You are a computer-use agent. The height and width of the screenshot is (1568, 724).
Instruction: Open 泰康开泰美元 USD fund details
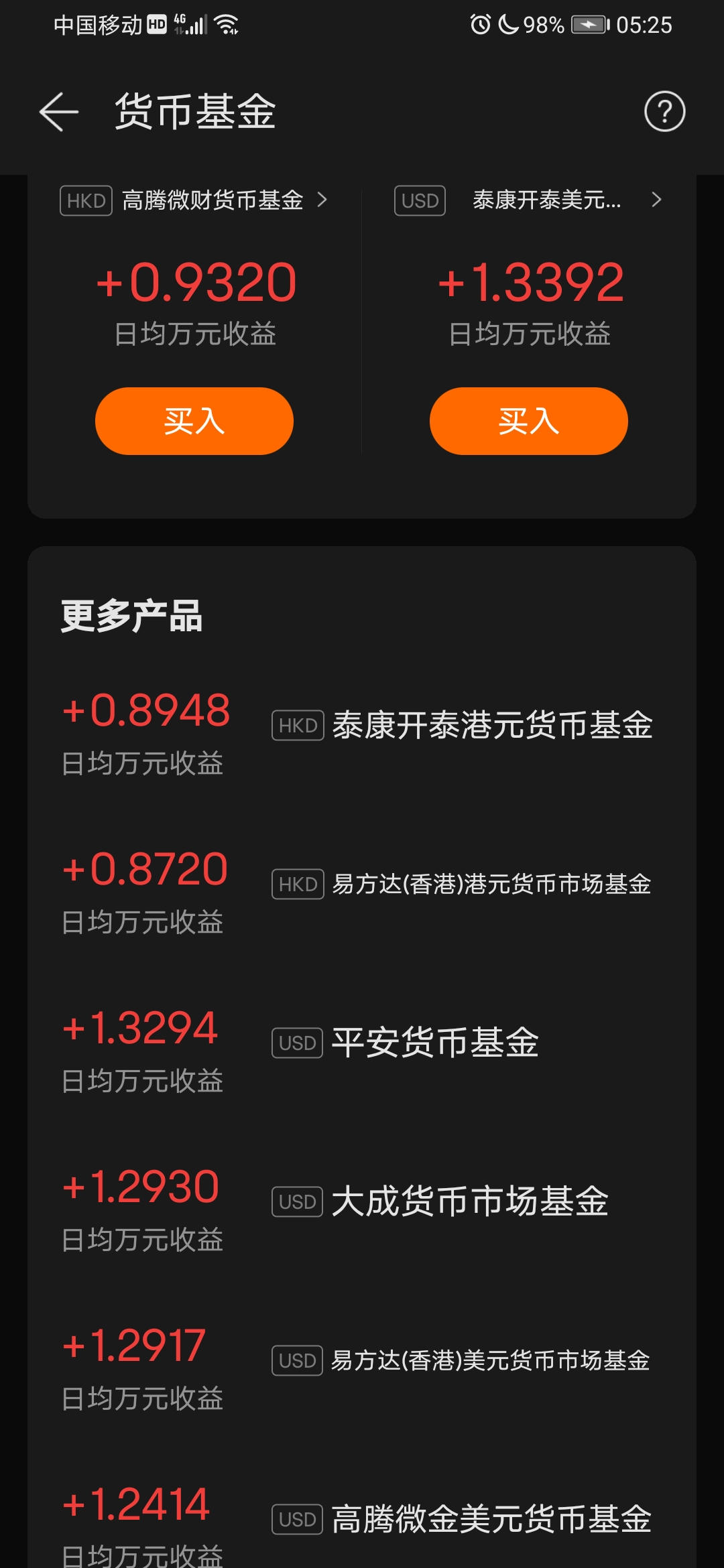point(529,200)
